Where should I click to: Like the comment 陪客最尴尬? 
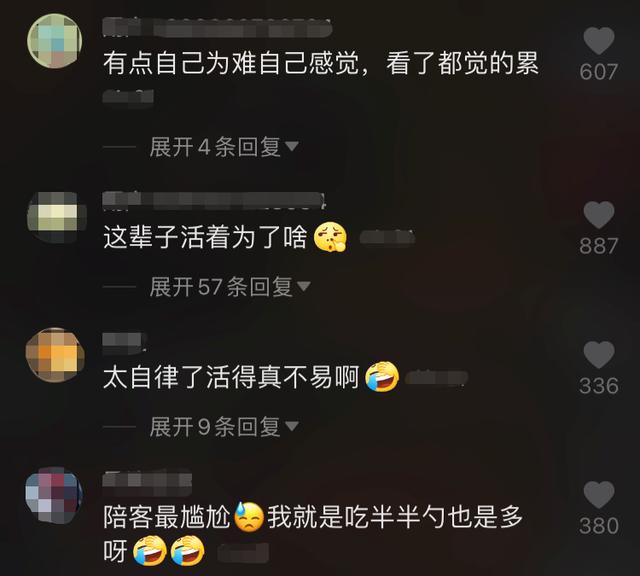pos(598,495)
